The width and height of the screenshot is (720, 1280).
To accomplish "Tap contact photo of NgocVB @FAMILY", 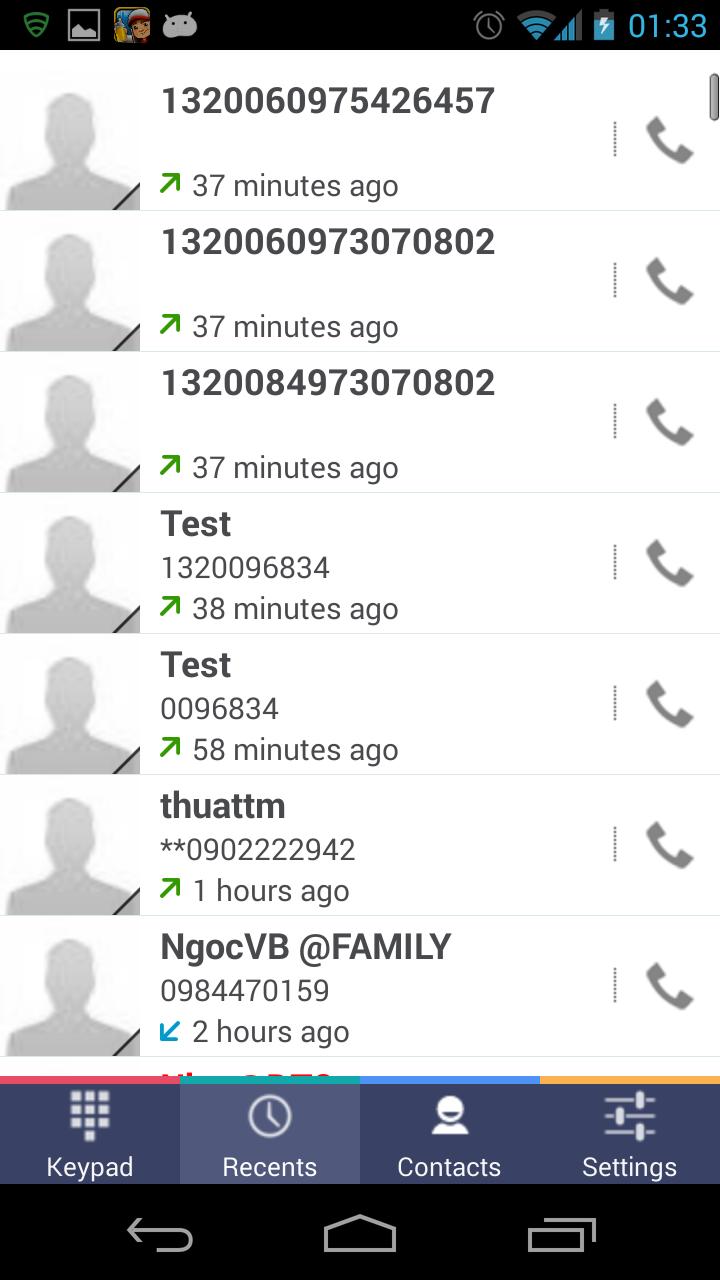I will [70, 987].
